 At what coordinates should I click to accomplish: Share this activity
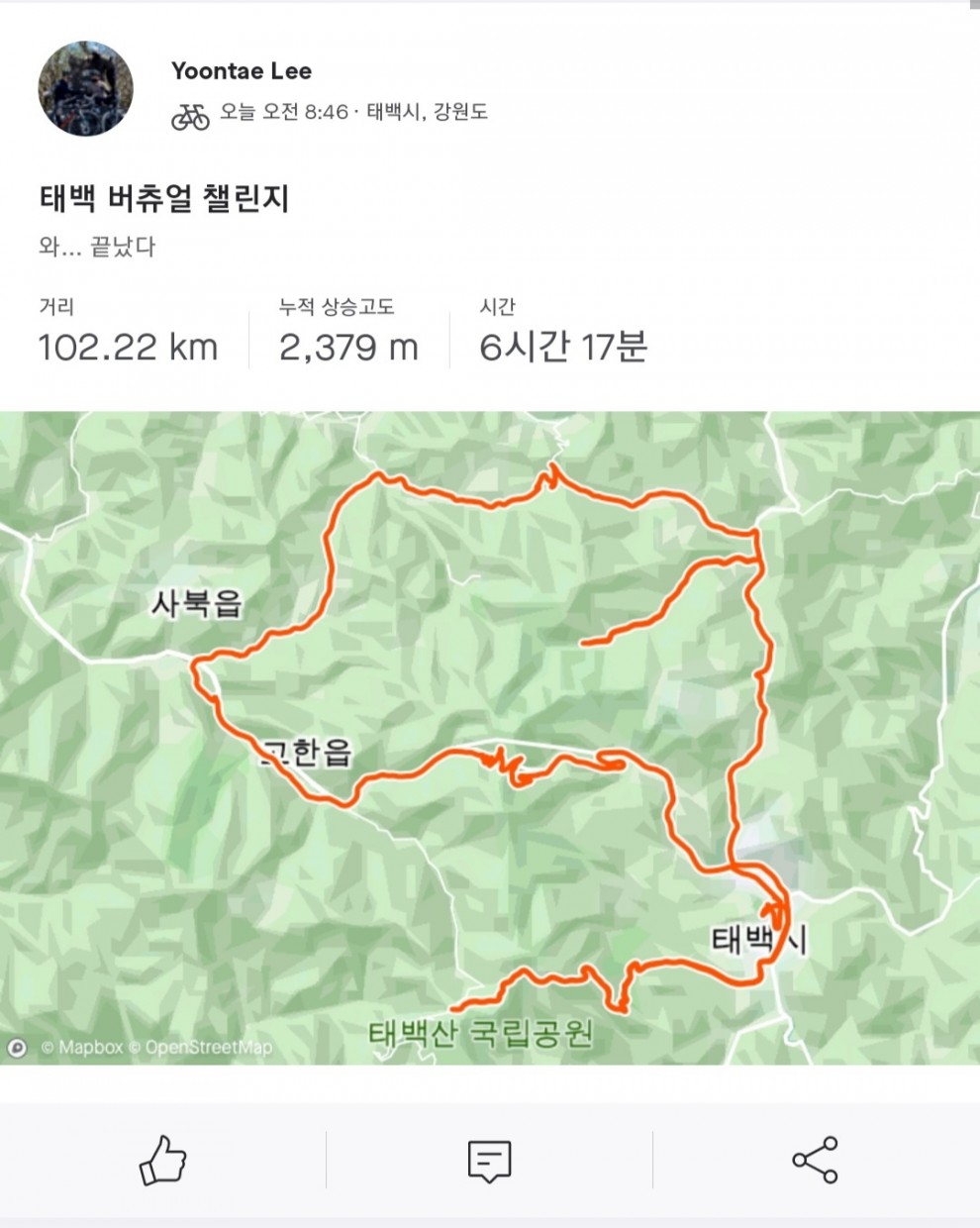click(815, 1160)
